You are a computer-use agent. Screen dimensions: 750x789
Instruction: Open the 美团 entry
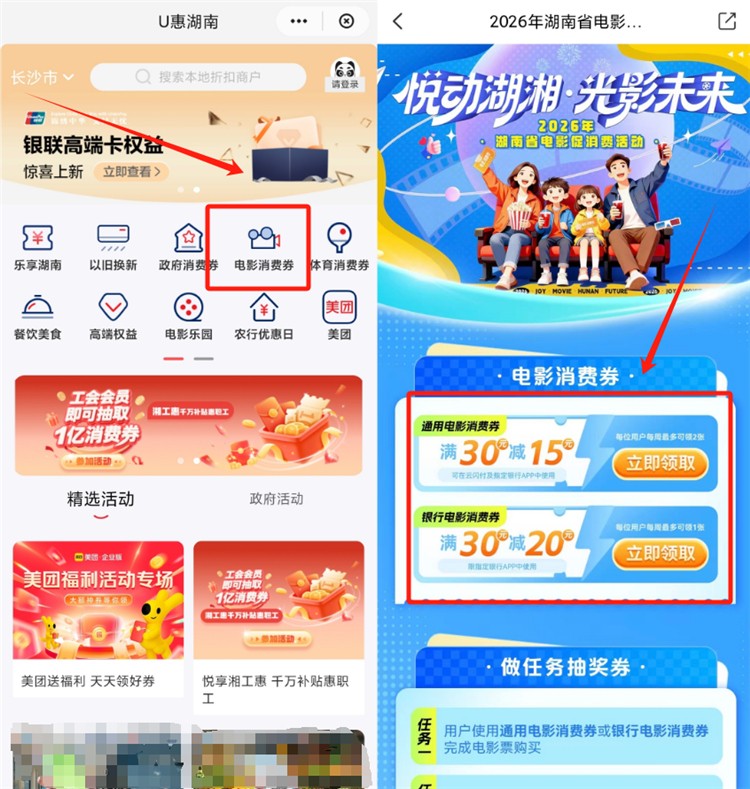339,317
